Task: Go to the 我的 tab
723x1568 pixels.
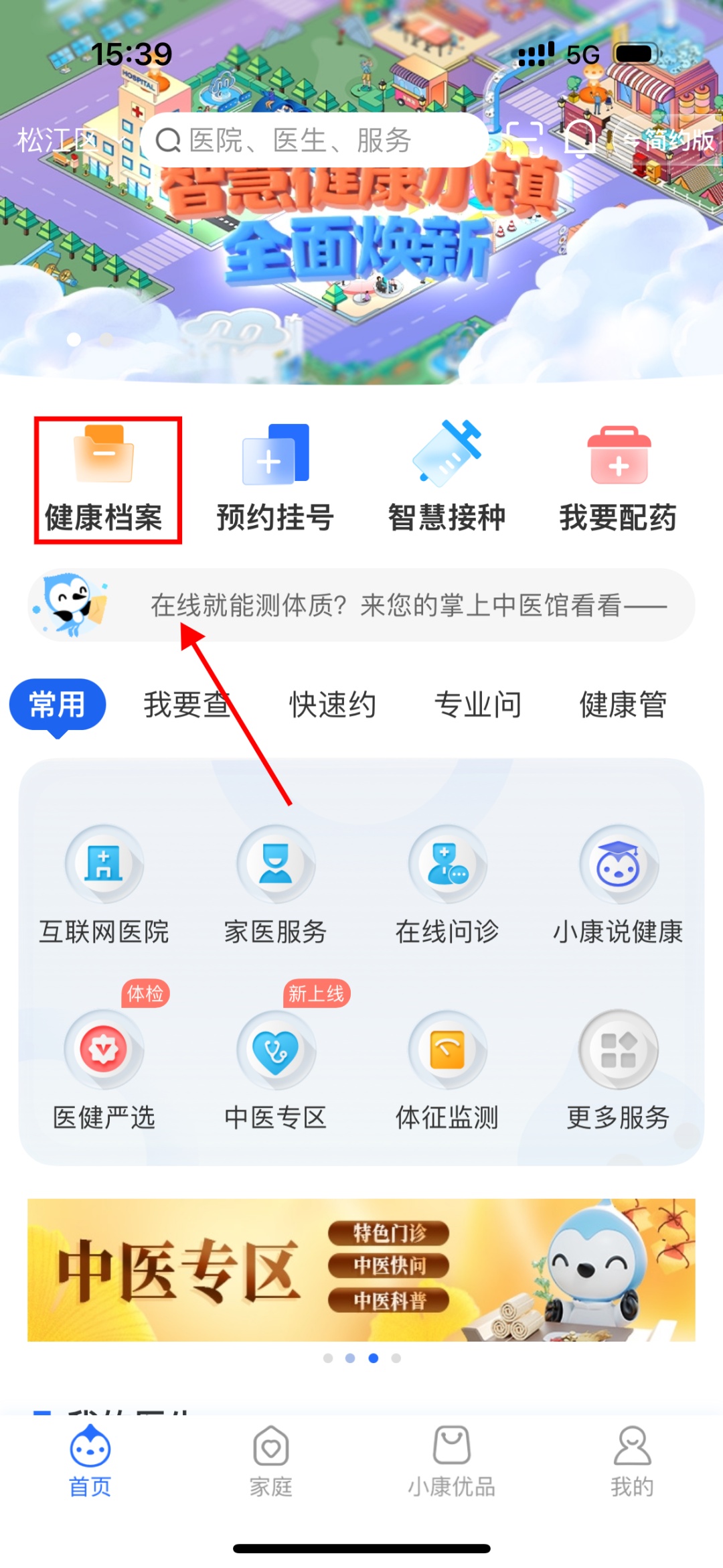Action: pos(632,1460)
